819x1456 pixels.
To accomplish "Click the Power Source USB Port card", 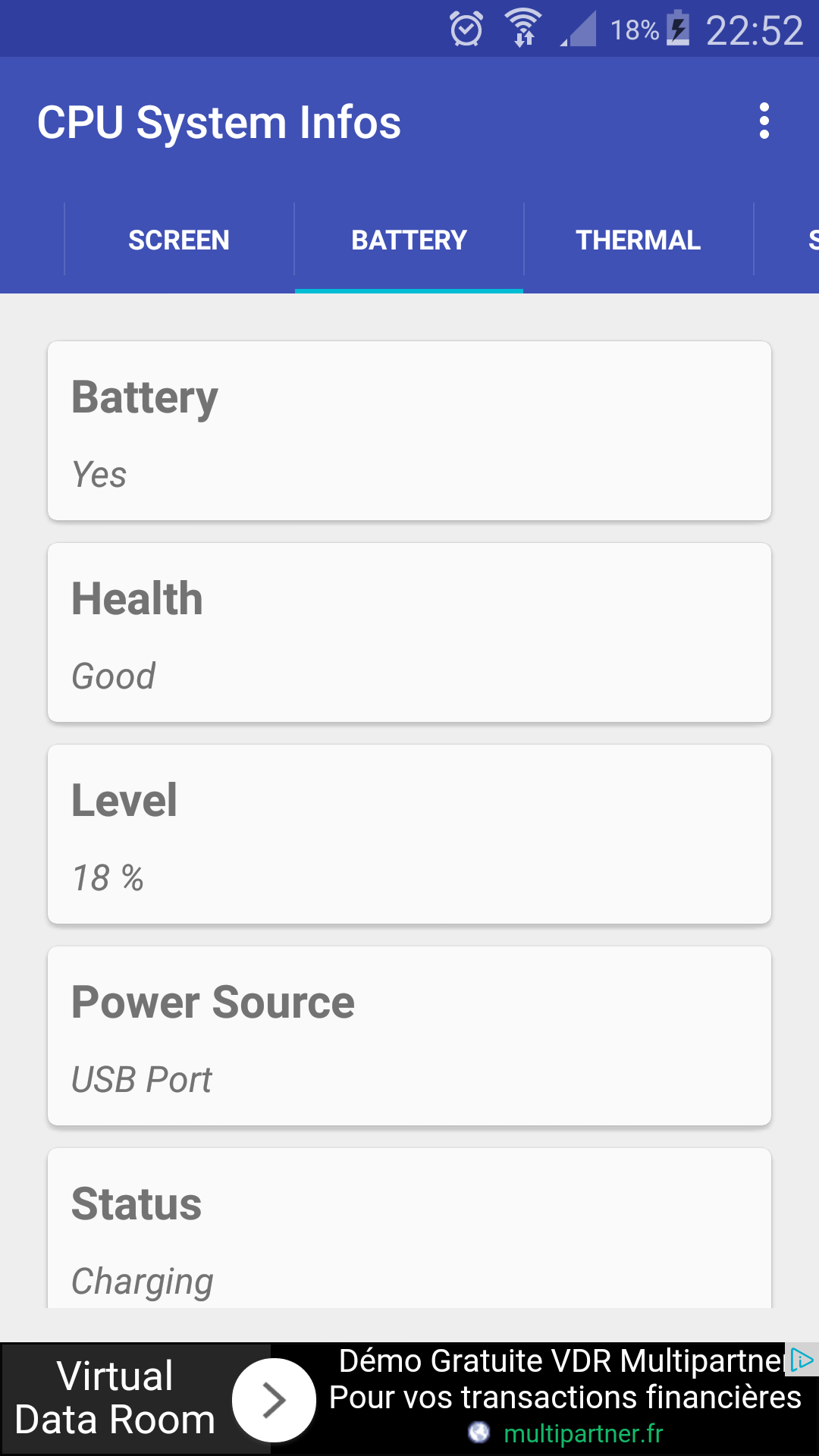I will [409, 1035].
